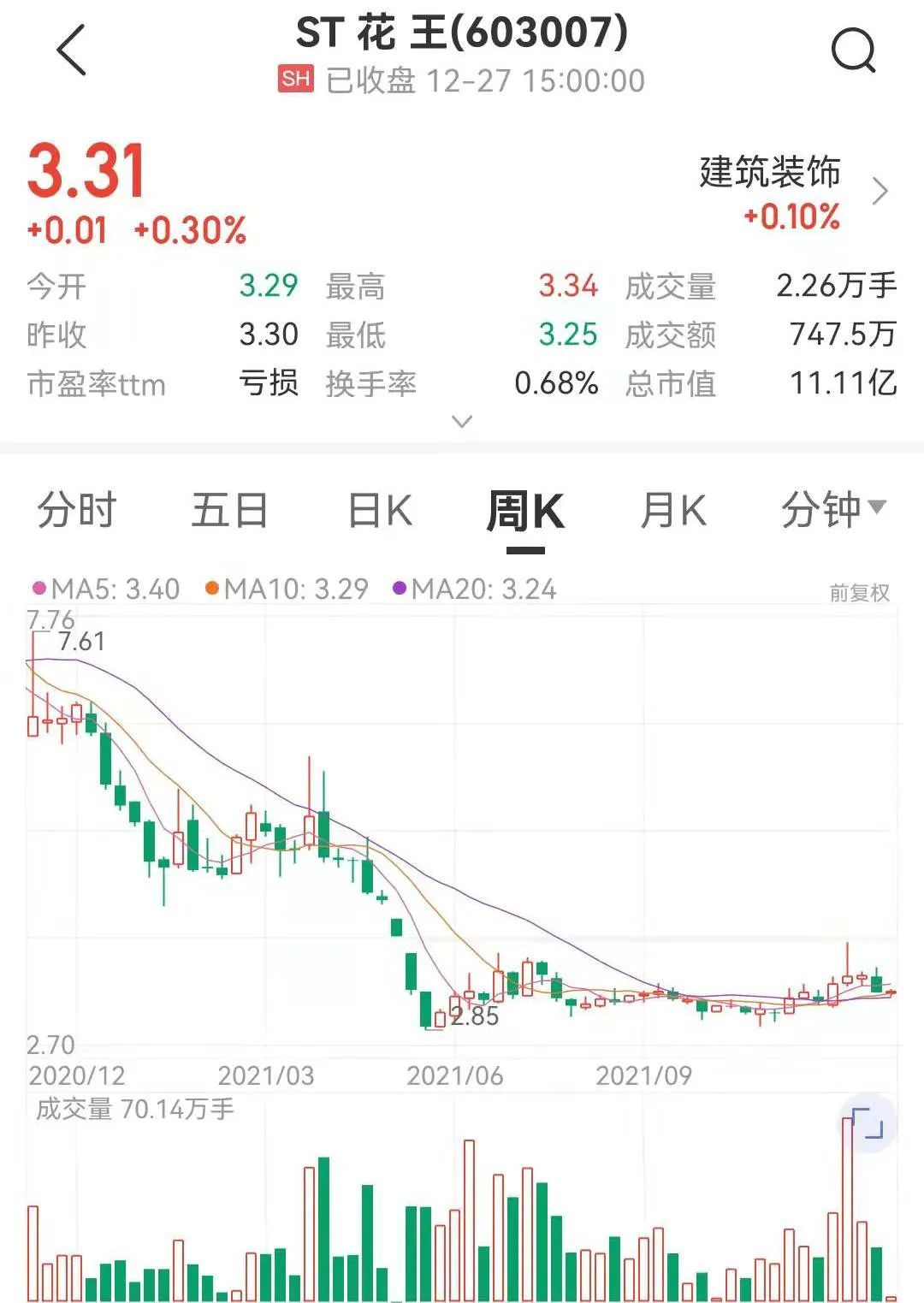Expand more quote details chevron
Viewport: 924px width, 1303px height.
point(462,421)
